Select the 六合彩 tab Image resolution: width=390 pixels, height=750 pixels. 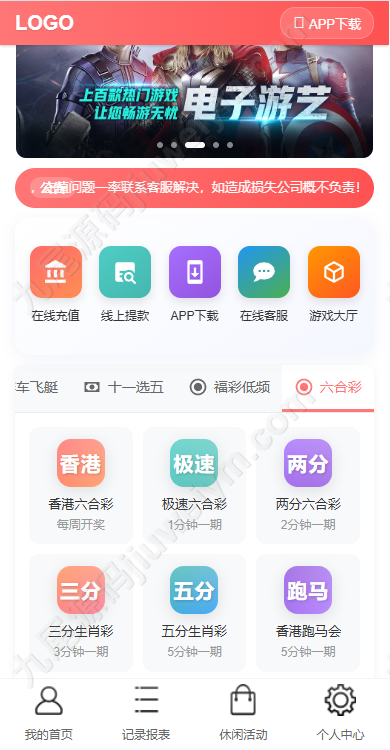pyautogui.click(x=328, y=387)
